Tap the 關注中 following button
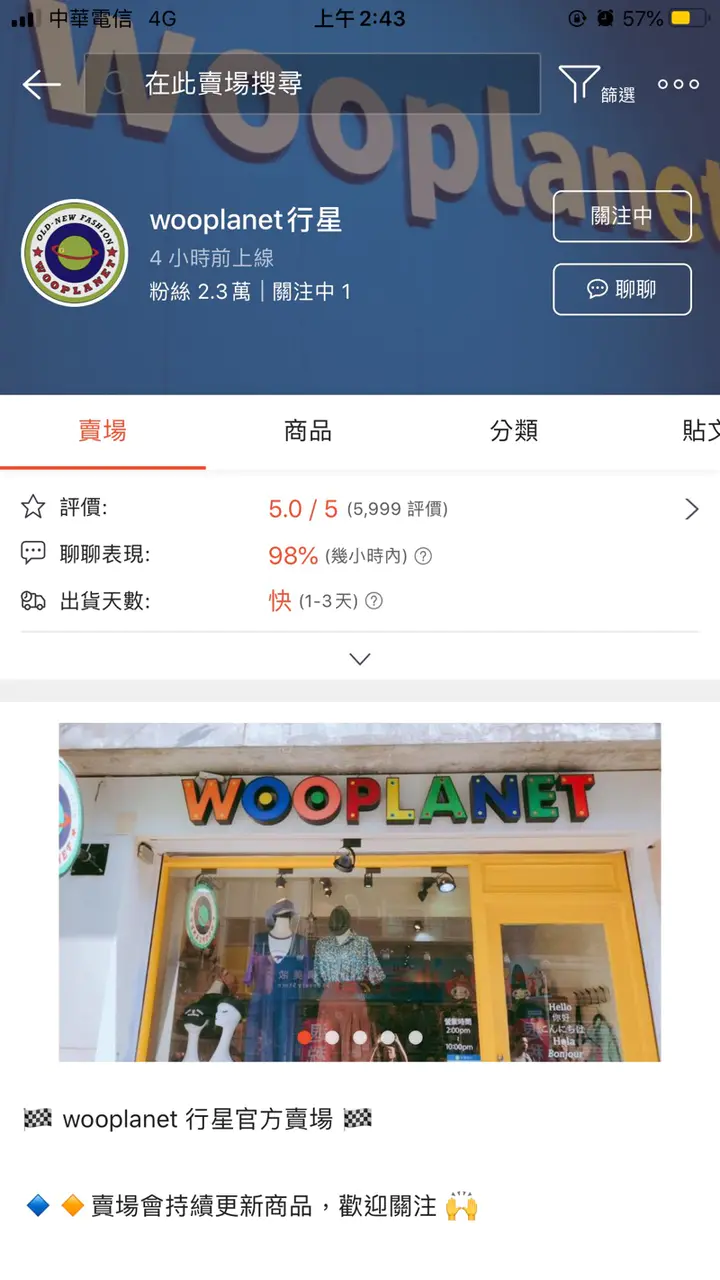The image size is (720, 1280). point(622,216)
